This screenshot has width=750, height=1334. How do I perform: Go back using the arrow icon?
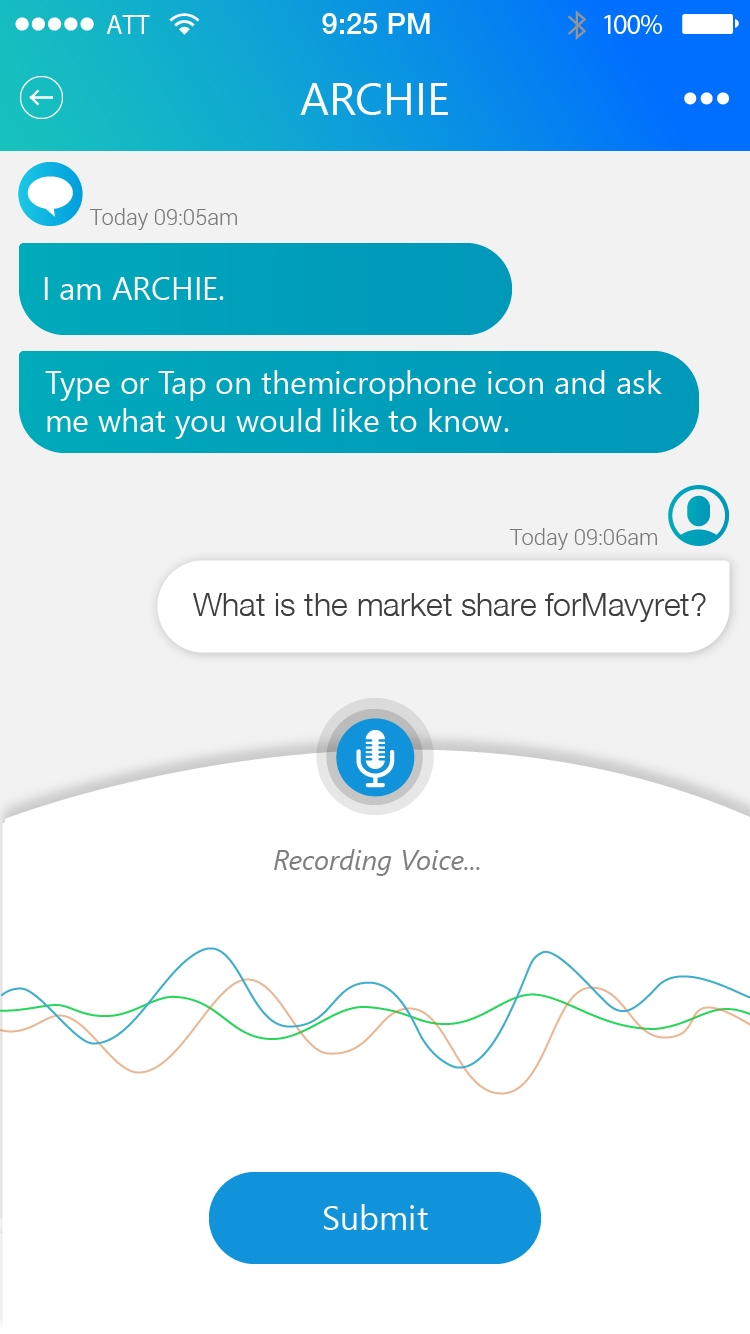coord(41,98)
